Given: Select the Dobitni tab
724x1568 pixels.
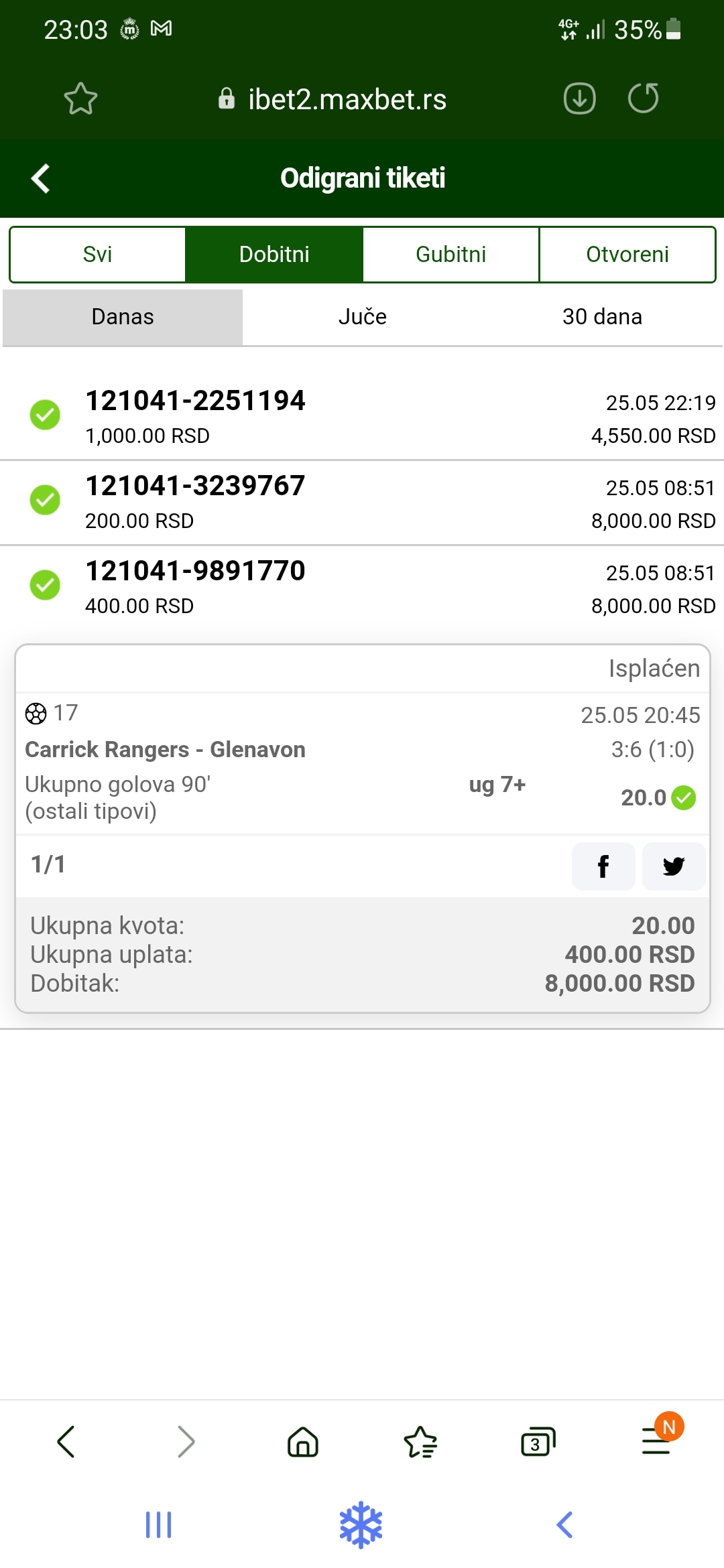Looking at the screenshot, I should (x=274, y=255).
